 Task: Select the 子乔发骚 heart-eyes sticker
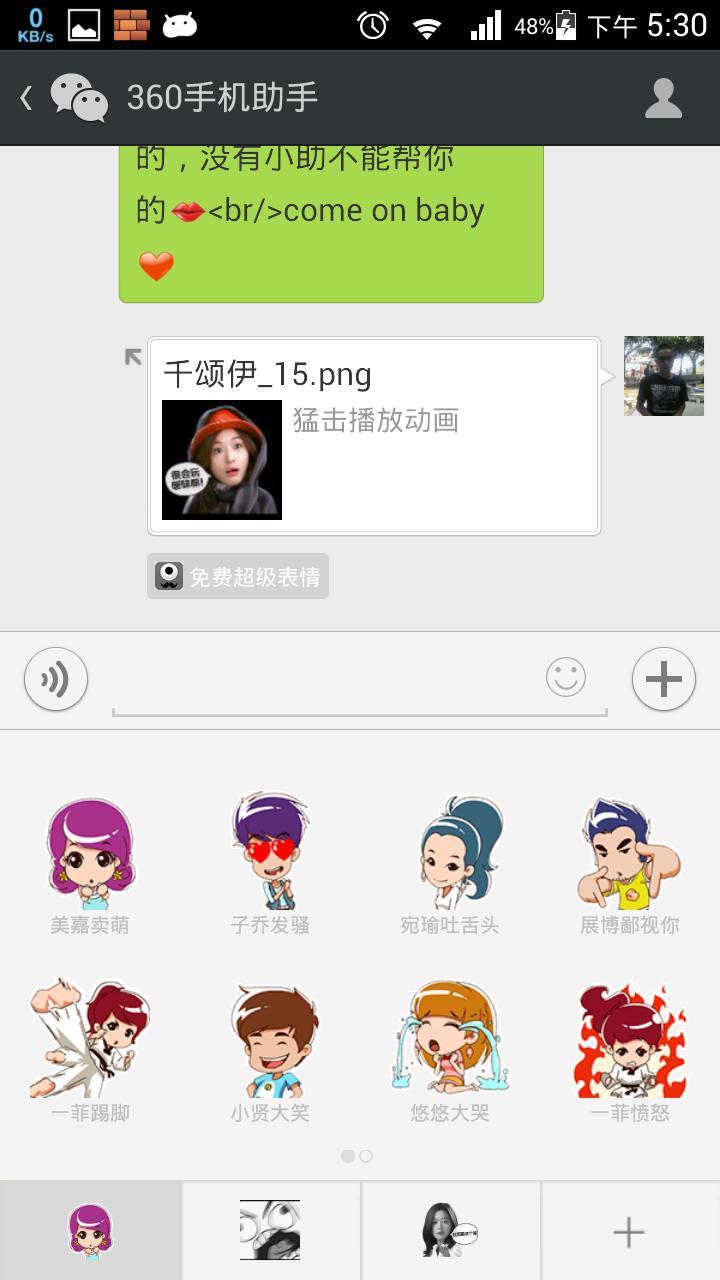270,855
